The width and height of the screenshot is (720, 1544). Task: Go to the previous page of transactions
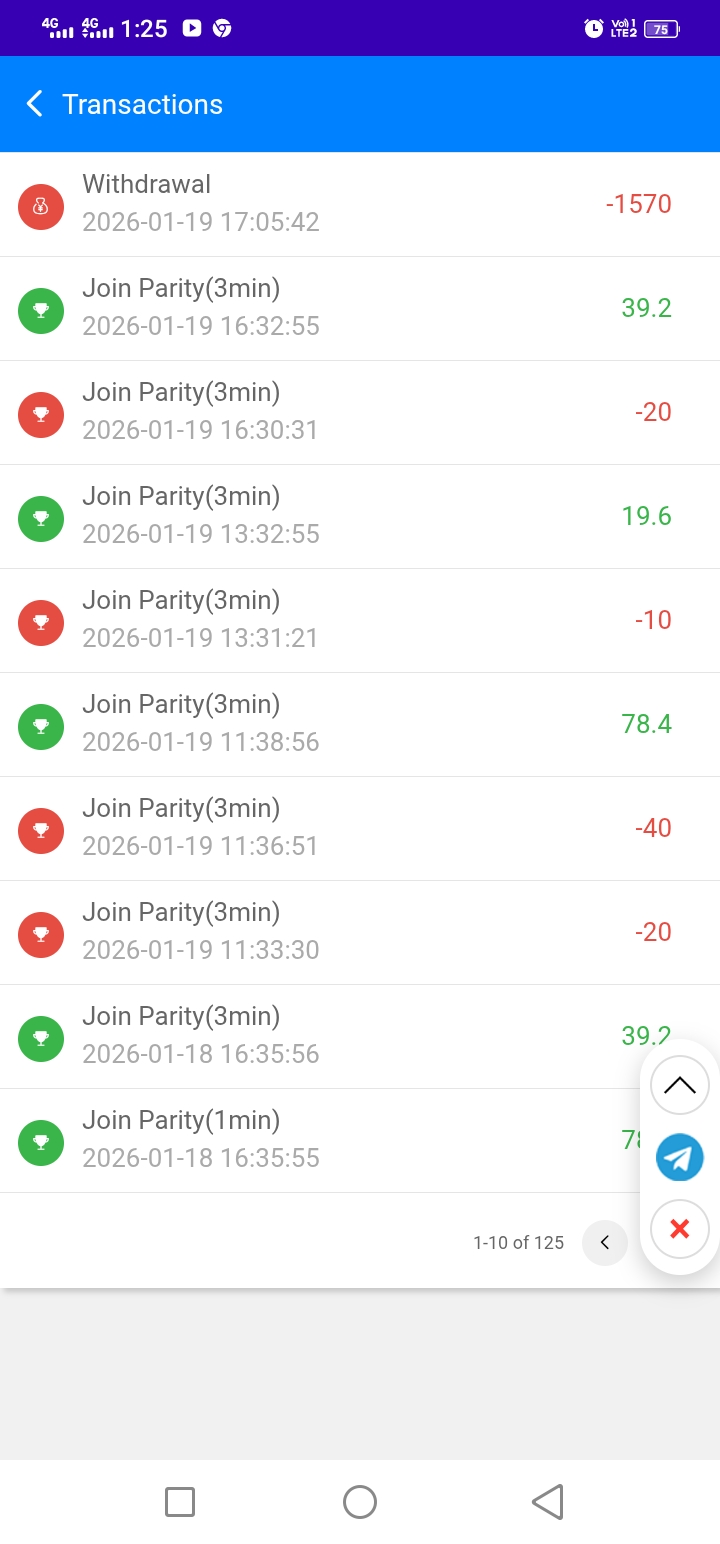(604, 1243)
